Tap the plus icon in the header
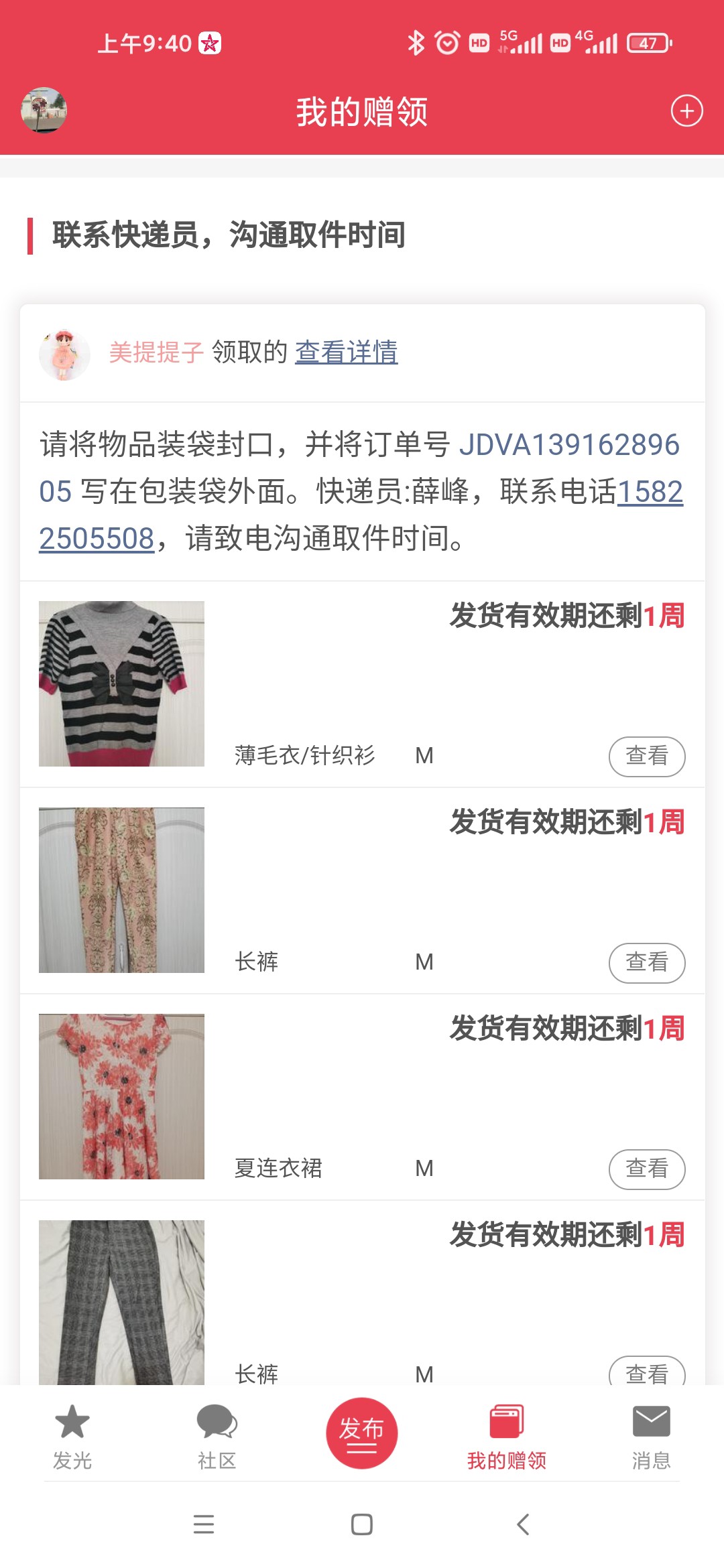 click(686, 111)
